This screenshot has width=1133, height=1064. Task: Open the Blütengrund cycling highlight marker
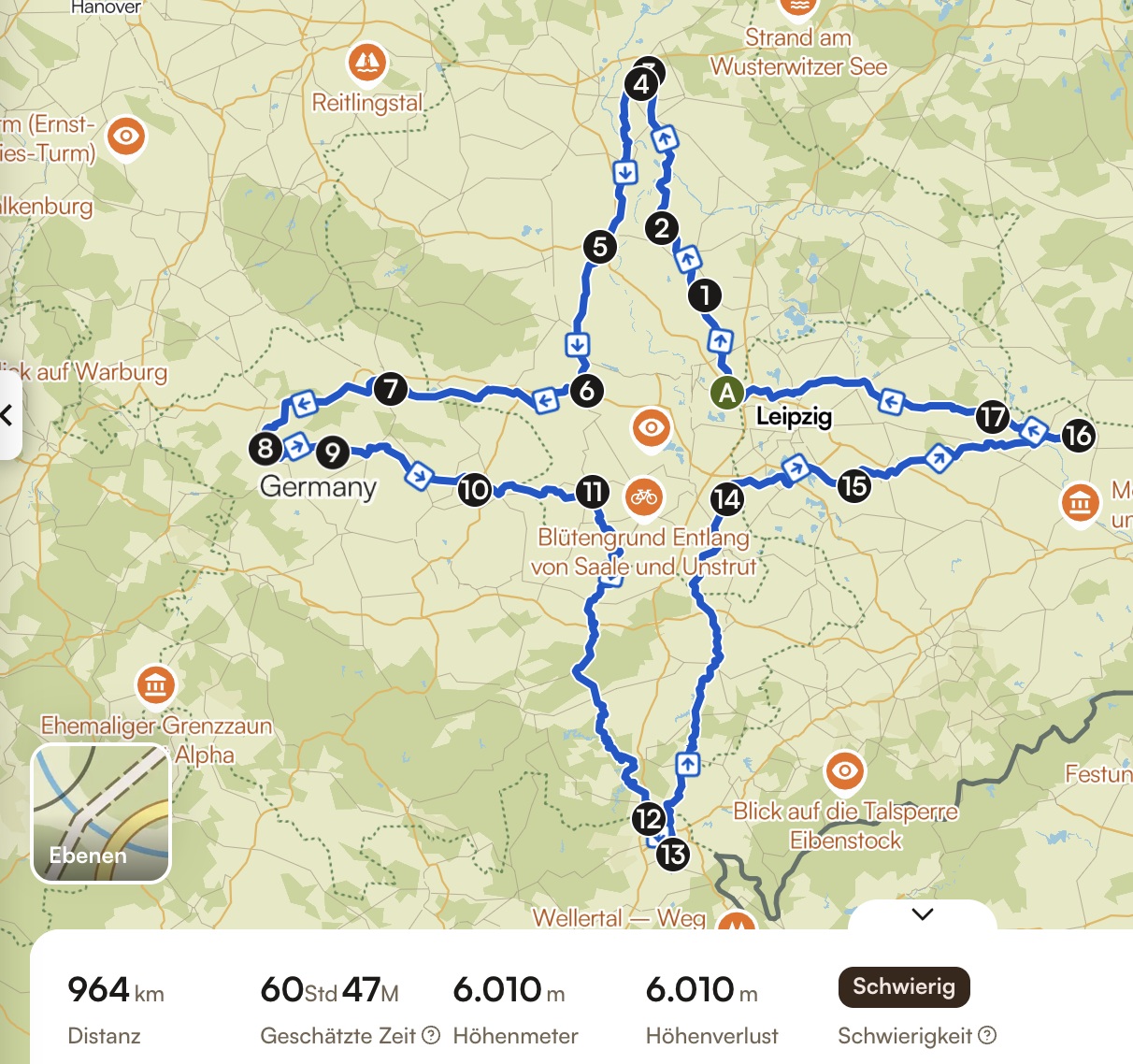tap(643, 496)
